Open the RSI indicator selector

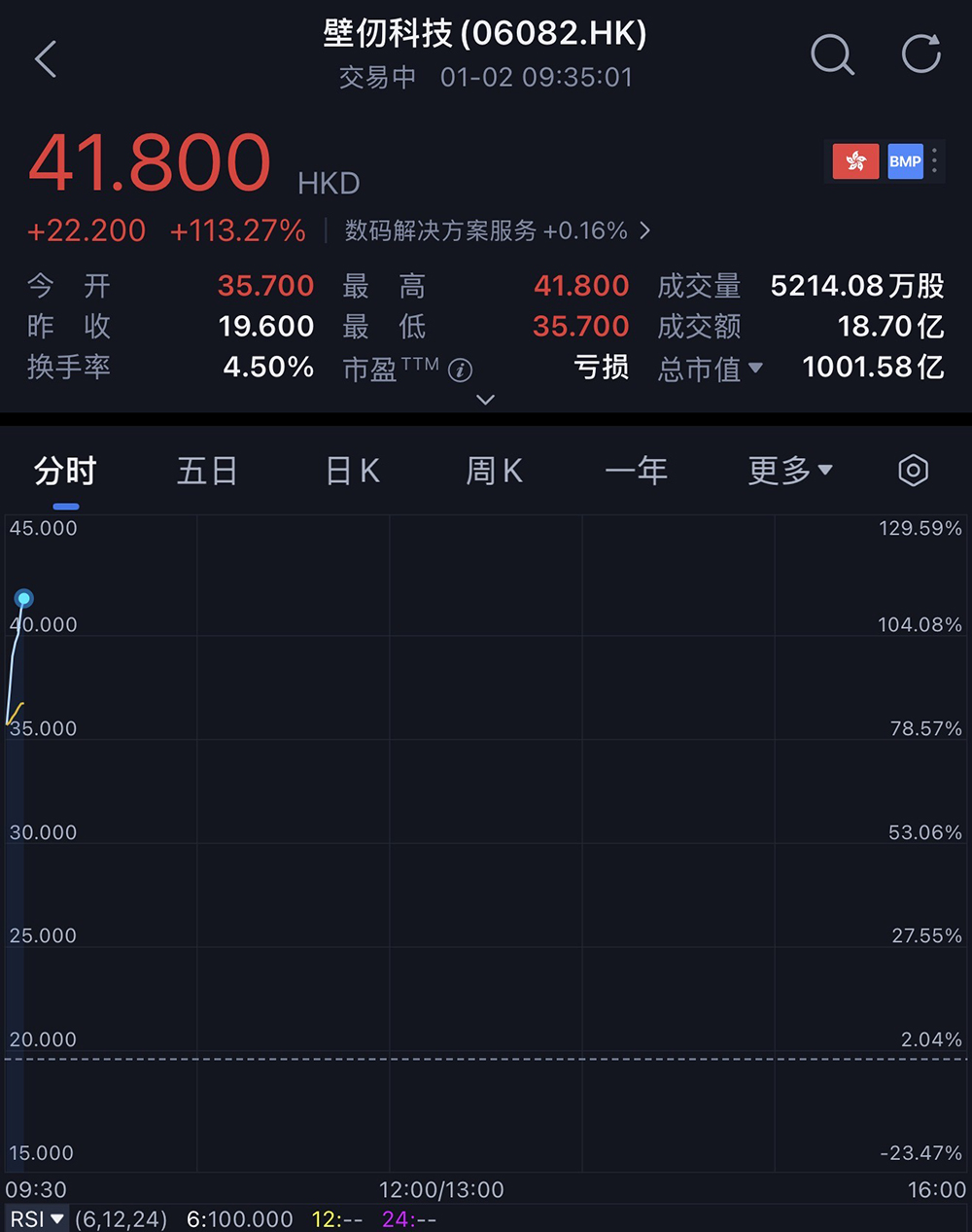38,1217
